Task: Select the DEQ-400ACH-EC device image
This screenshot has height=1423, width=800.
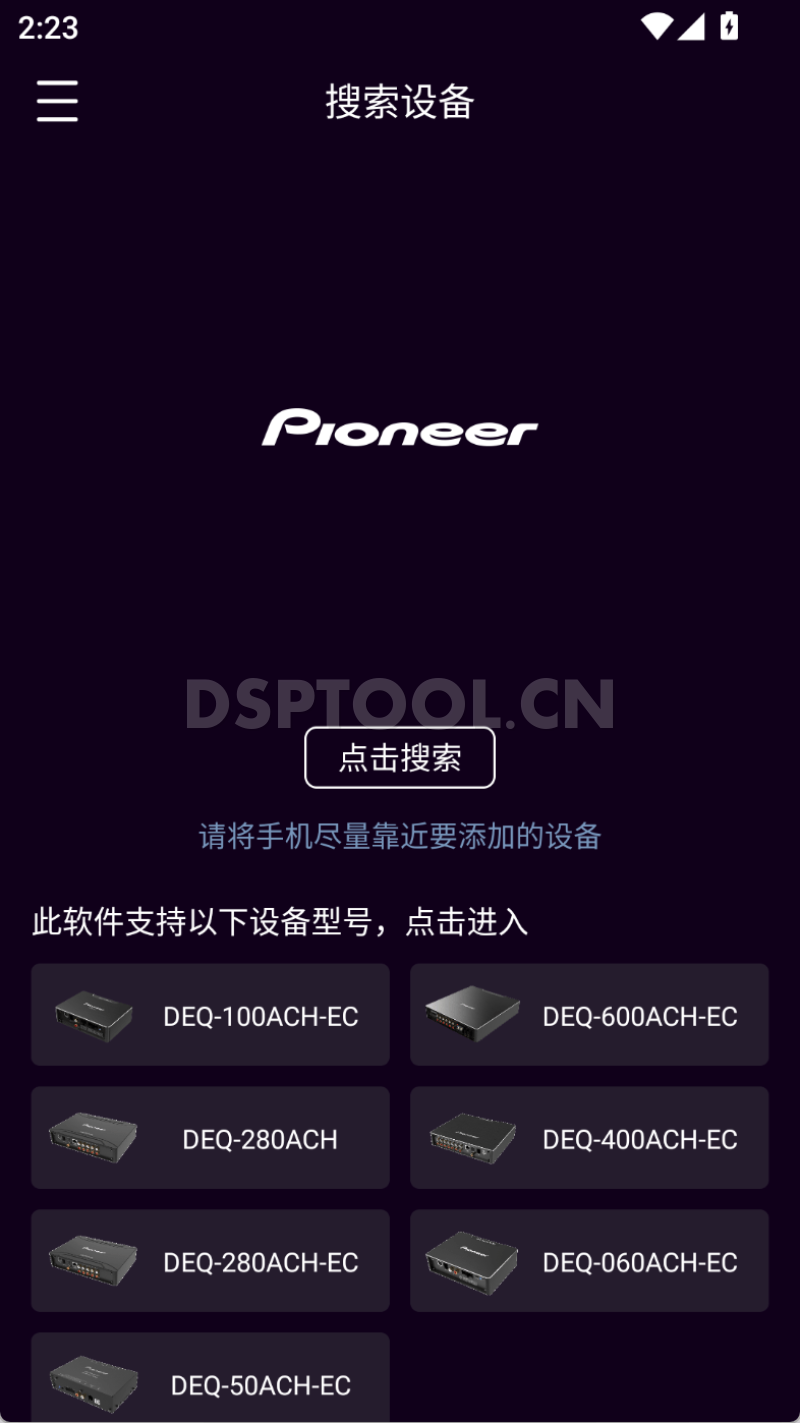Action: tap(470, 1138)
